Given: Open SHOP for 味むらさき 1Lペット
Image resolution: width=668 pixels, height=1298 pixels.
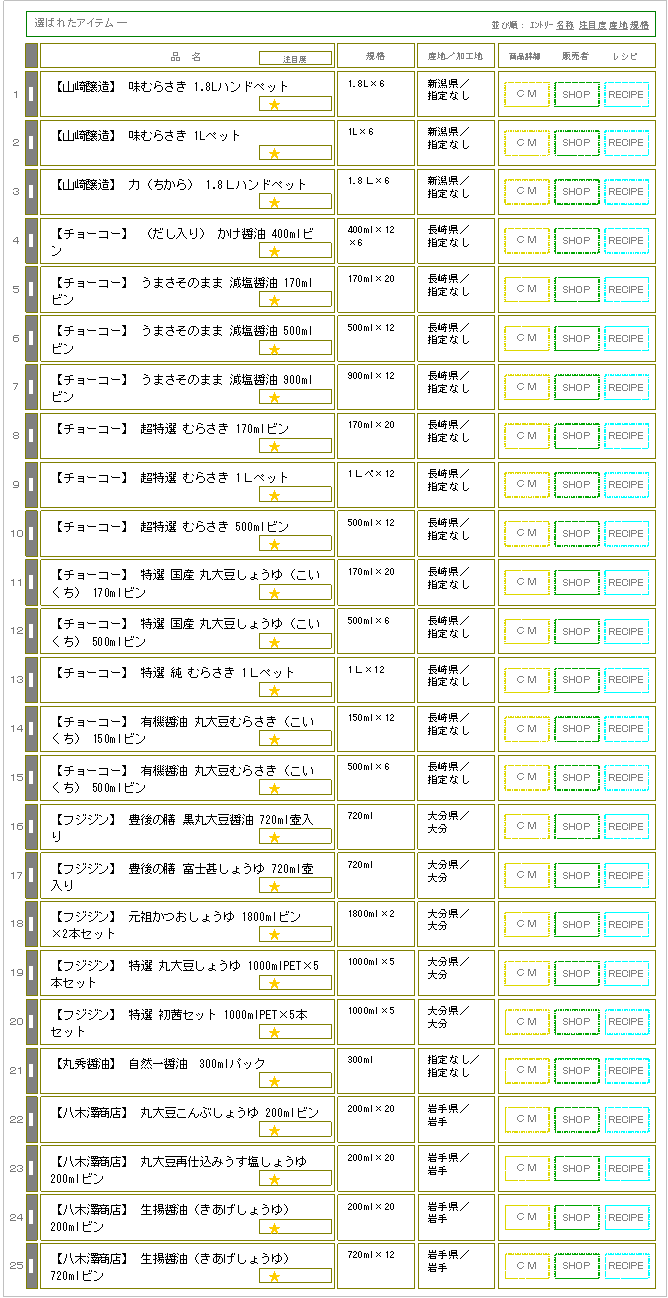Looking at the screenshot, I should coord(576,143).
